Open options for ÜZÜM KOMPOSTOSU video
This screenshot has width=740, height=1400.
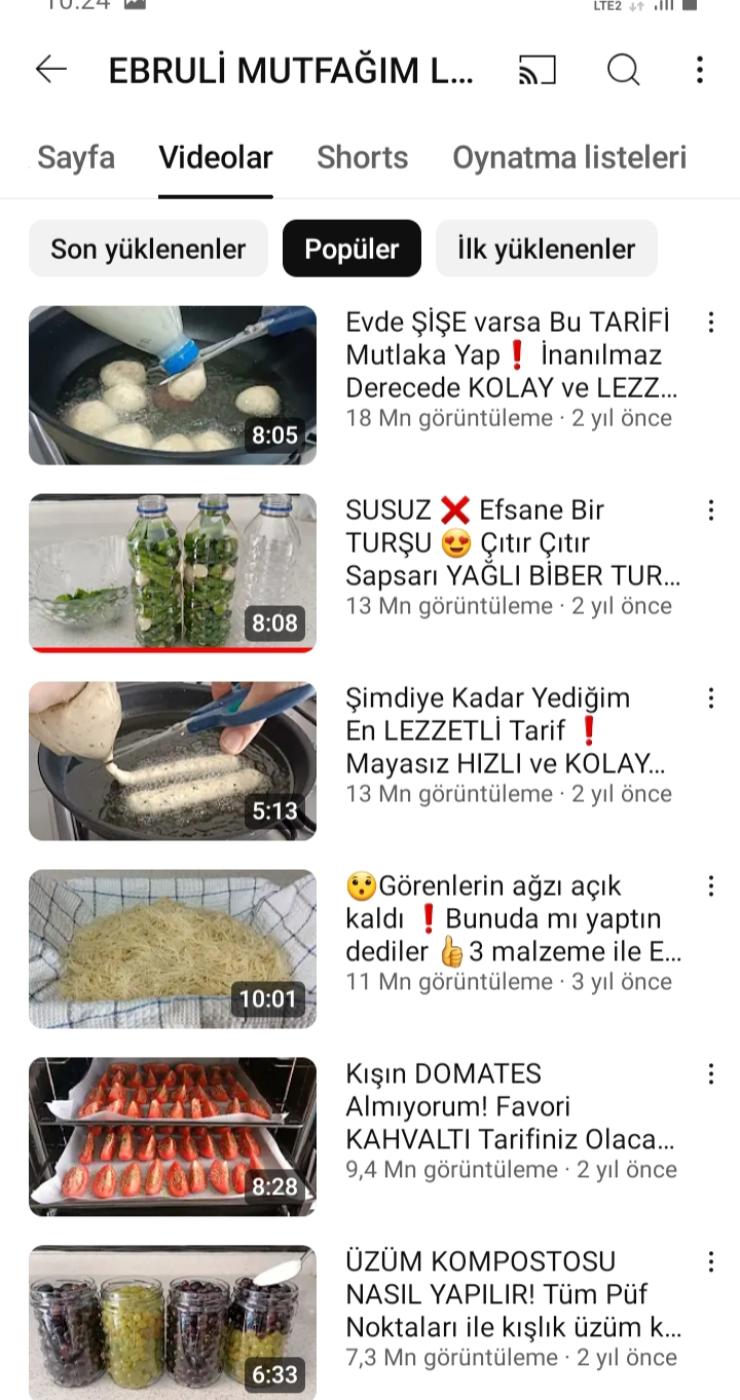[x=710, y=1262]
